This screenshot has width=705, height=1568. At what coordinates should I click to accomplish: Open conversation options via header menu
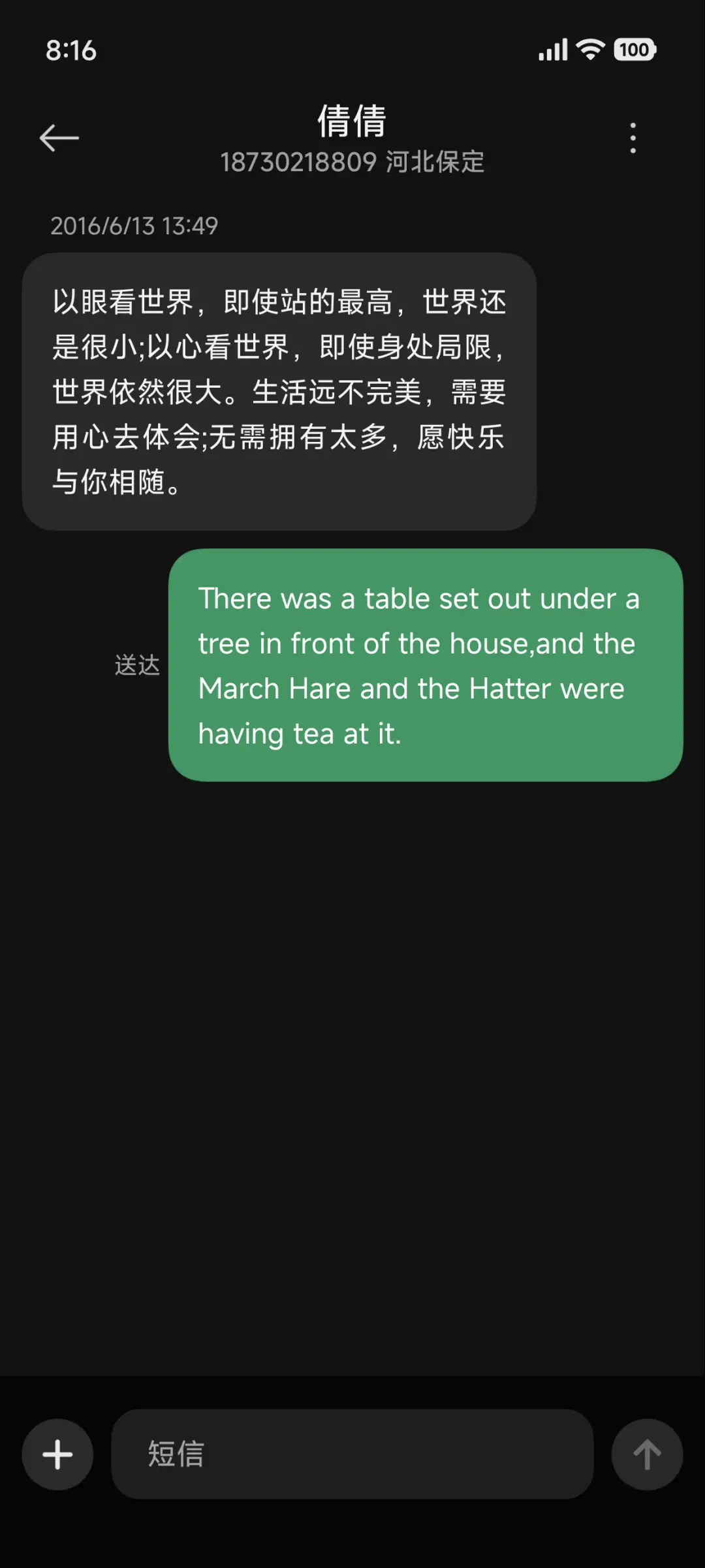[632, 136]
